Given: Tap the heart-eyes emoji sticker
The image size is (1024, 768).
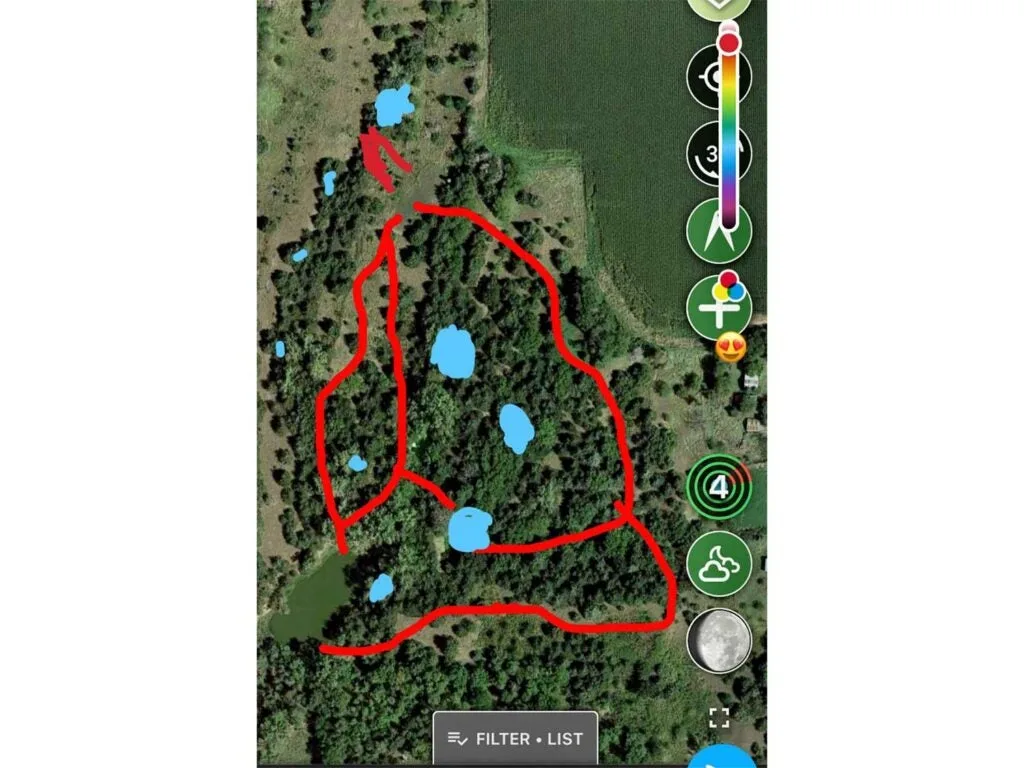Looking at the screenshot, I should click(x=731, y=349).
